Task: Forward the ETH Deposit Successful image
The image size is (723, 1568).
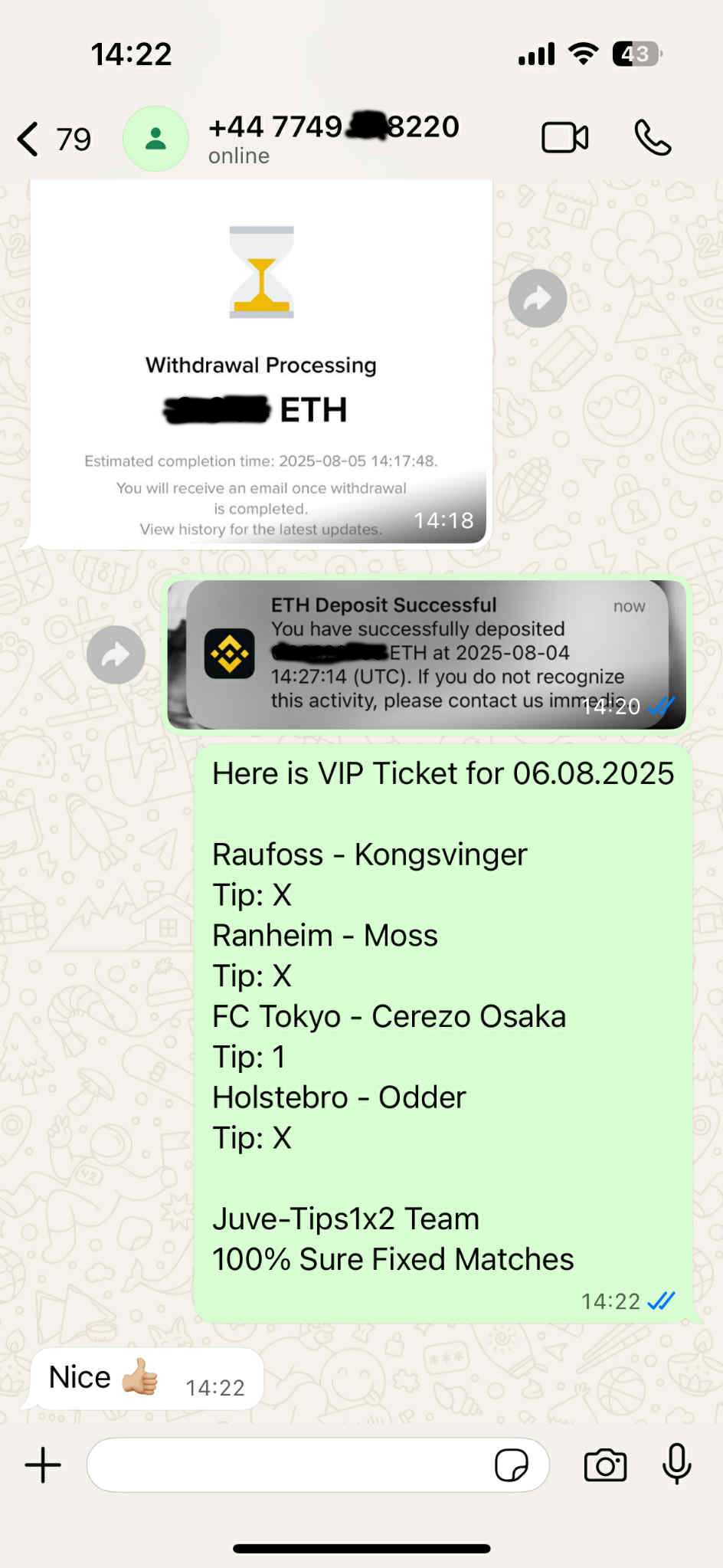Action: click(116, 654)
